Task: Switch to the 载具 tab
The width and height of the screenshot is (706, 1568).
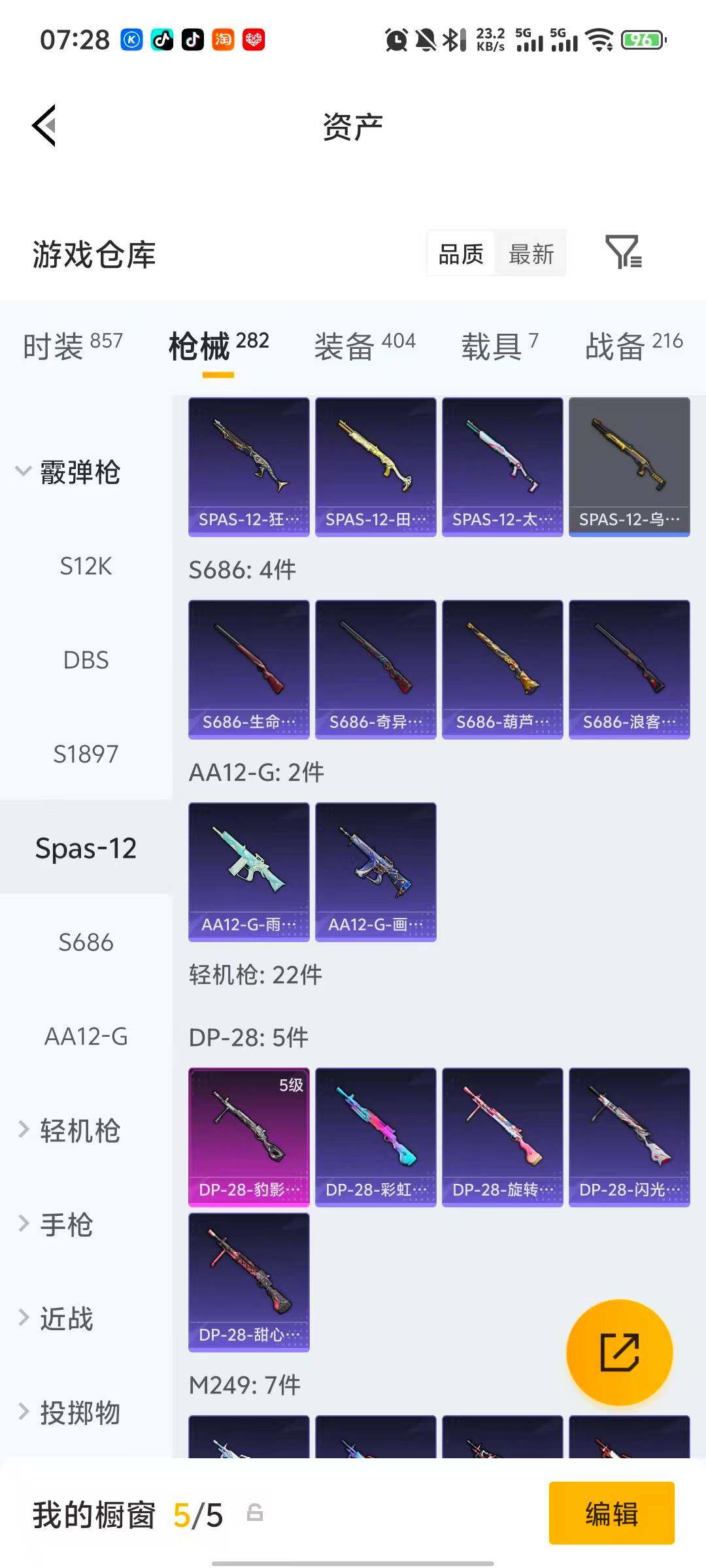Action: coord(499,345)
